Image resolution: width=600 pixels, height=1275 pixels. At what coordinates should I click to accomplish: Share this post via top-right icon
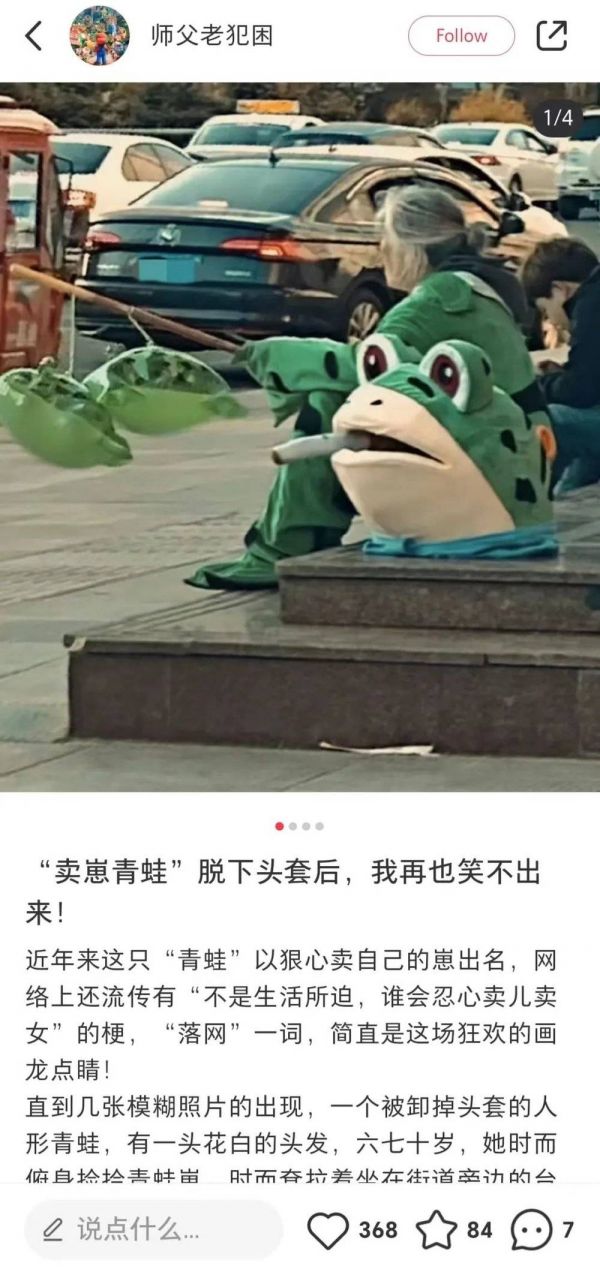point(552,37)
